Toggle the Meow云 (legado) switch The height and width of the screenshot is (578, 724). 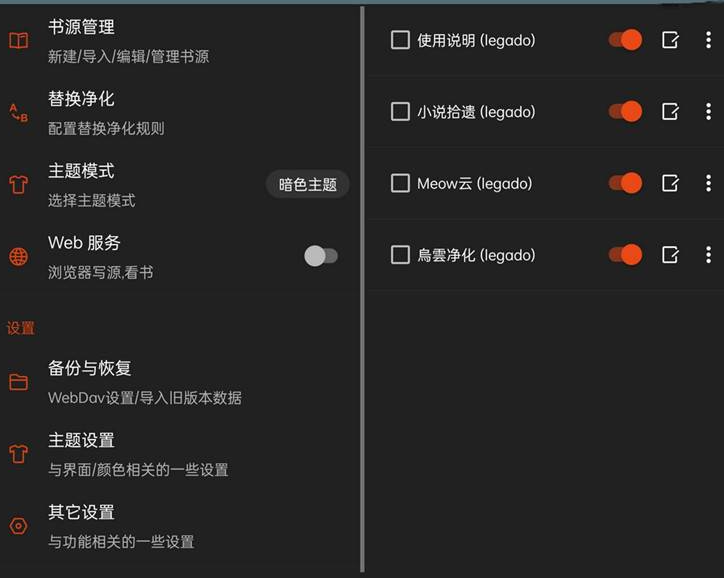click(x=625, y=183)
